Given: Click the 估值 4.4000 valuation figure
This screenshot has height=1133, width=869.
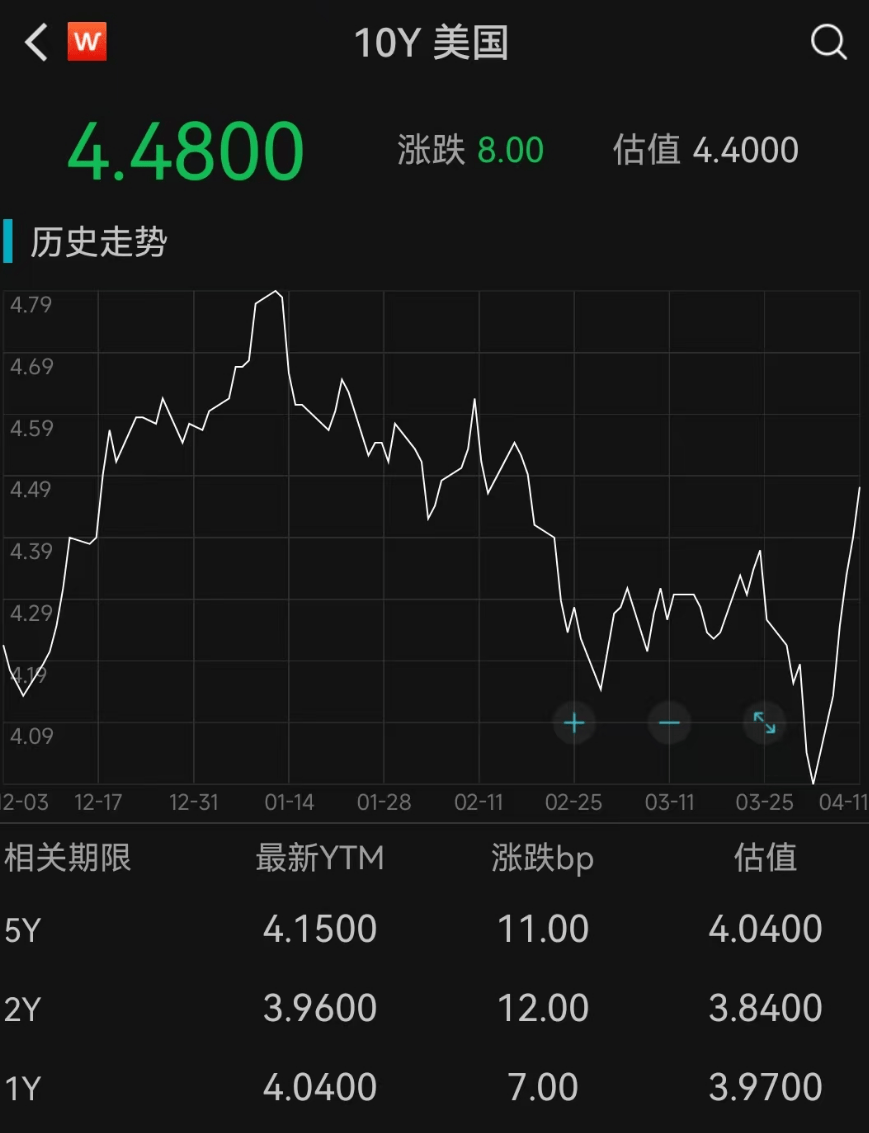Looking at the screenshot, I should (x=703, y=148).
